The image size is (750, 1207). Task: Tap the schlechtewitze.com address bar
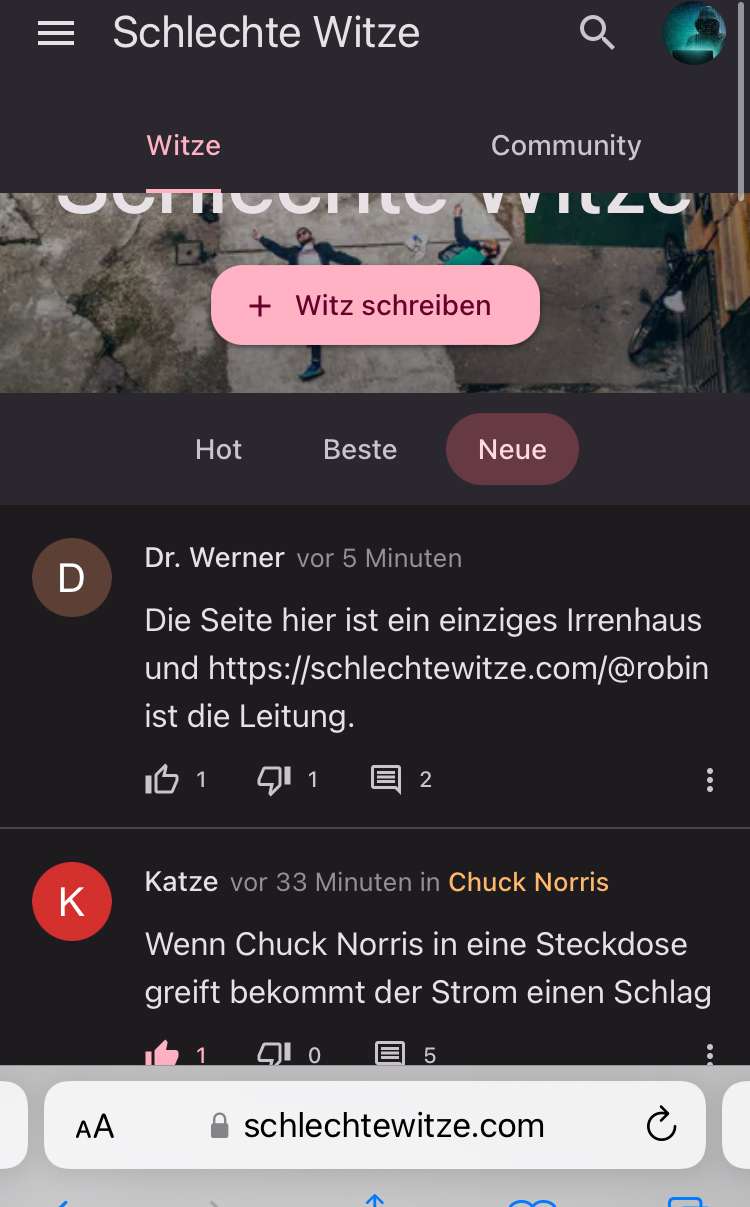pyautogui.click(x=394, y=1126)
